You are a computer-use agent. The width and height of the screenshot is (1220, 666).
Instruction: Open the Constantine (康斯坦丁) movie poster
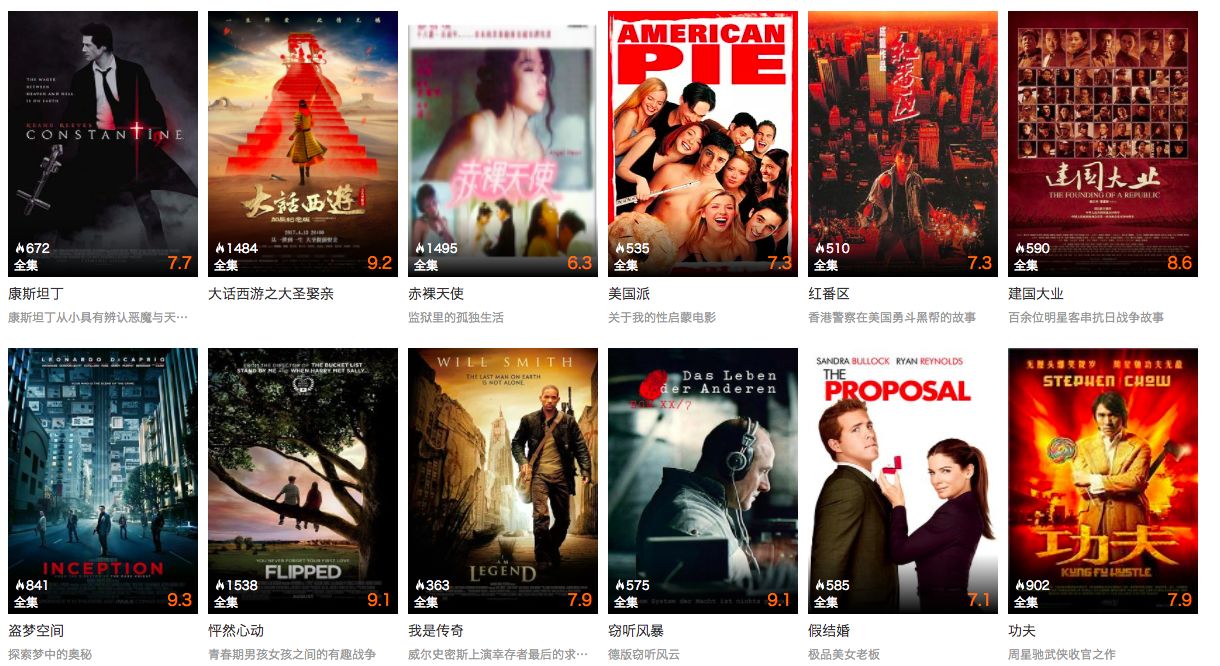[103, 143]
